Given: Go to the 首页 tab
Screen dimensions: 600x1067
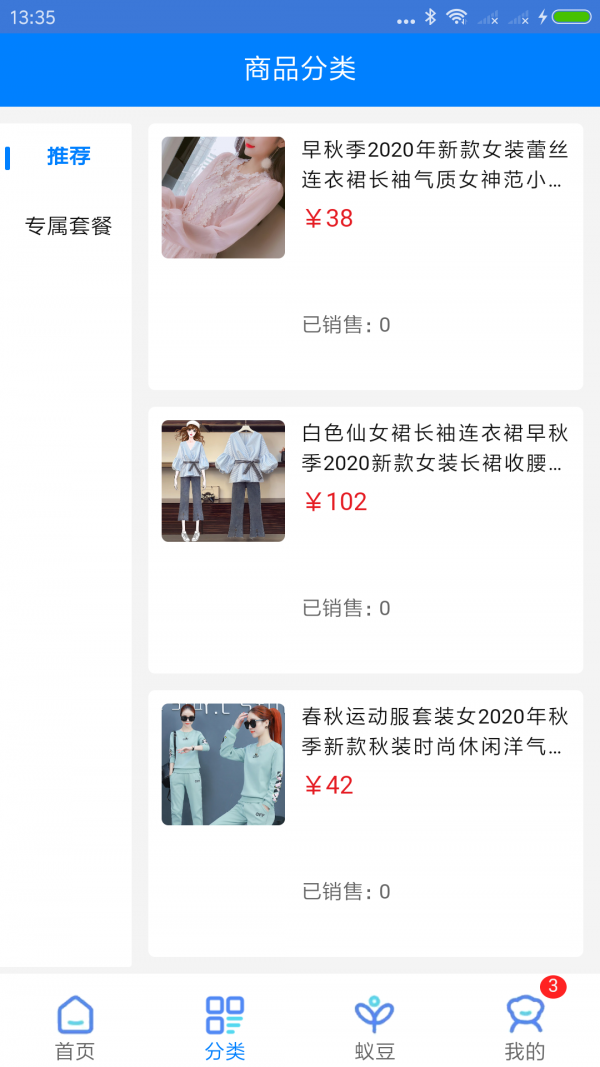Looking at the screenshot, I should (75, 1027).
